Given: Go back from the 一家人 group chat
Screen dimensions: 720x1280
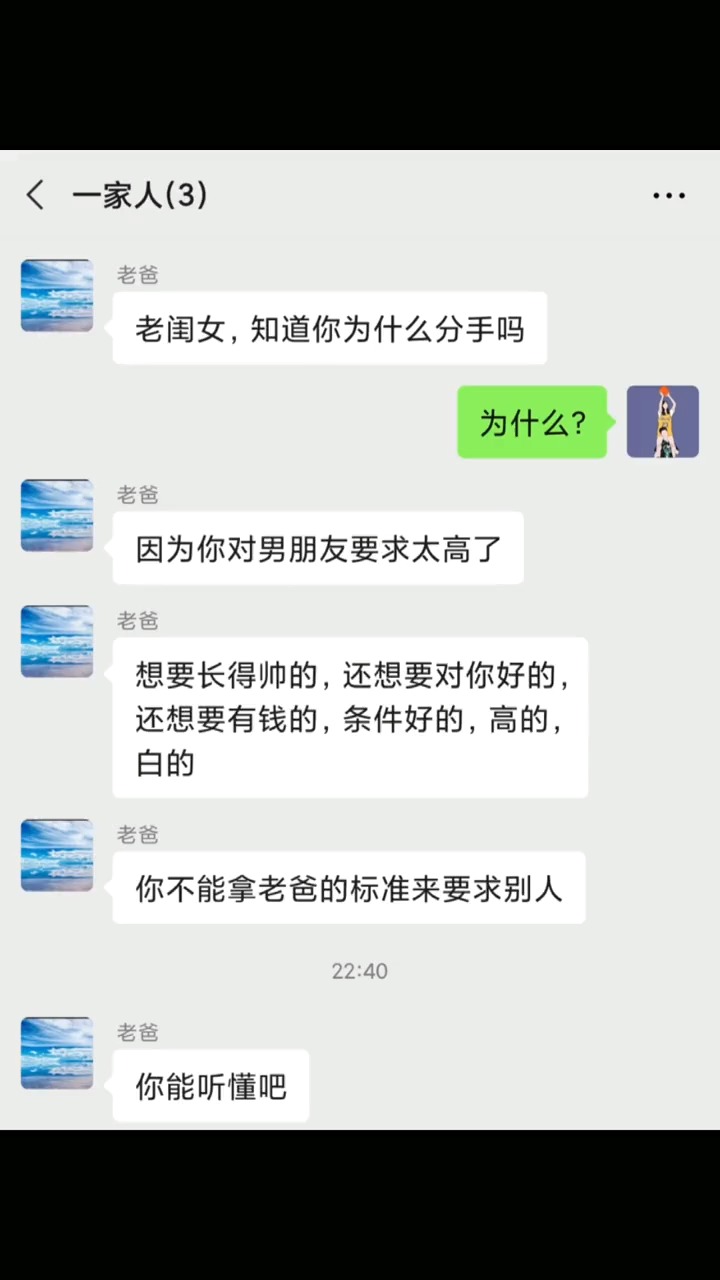Looking at the screenshot, I should pyautogui.click(x=35, y=195).
